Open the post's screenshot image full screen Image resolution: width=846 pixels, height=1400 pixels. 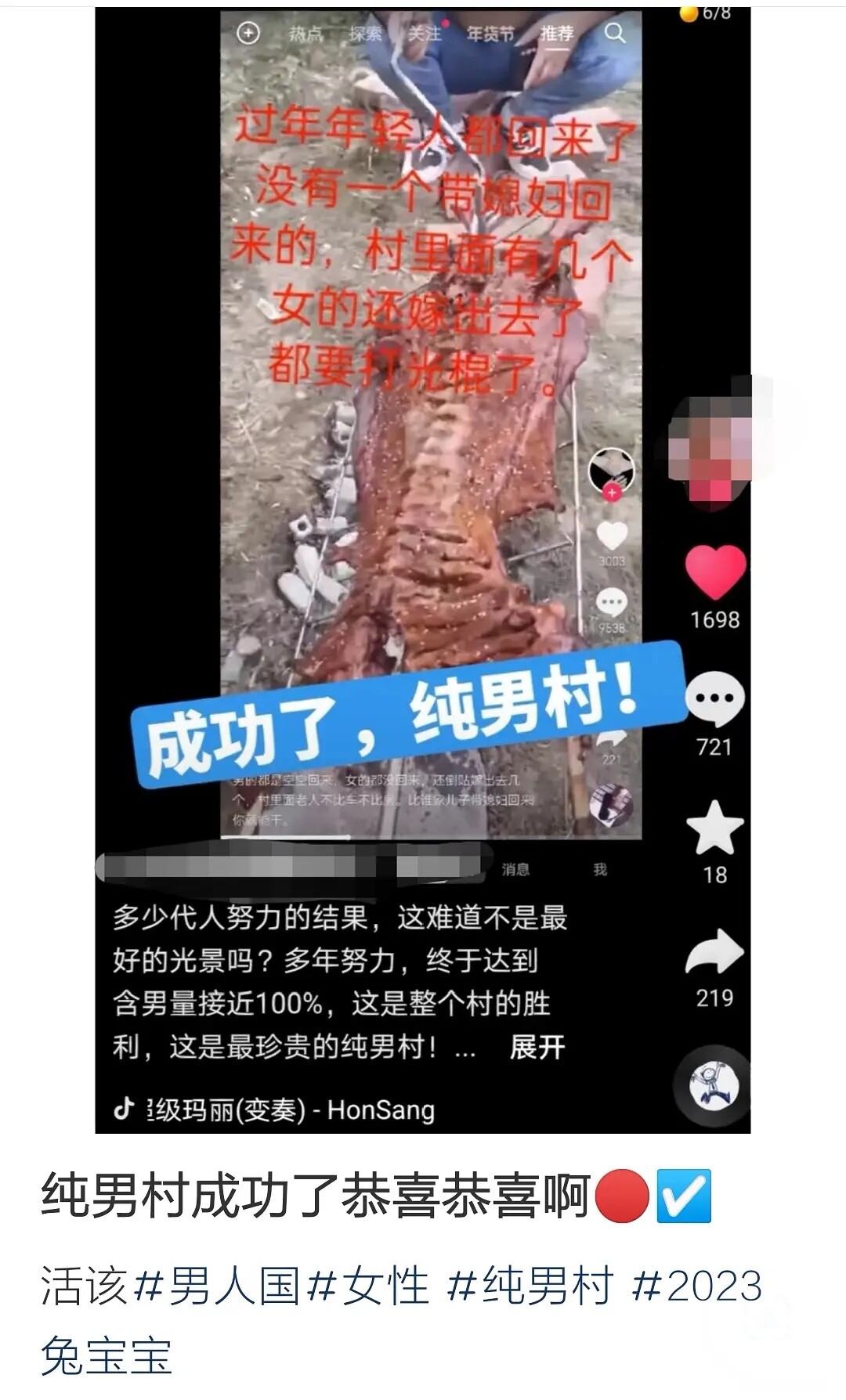[423, 570]
